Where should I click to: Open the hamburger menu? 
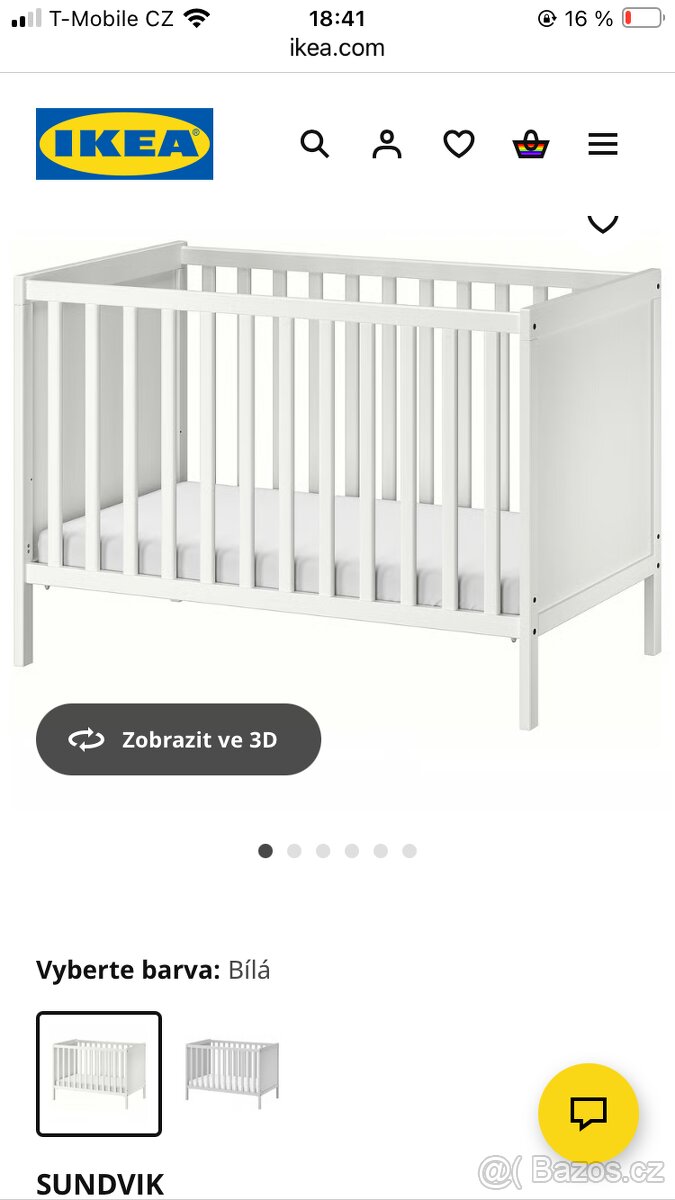click(x=602, y=144)
